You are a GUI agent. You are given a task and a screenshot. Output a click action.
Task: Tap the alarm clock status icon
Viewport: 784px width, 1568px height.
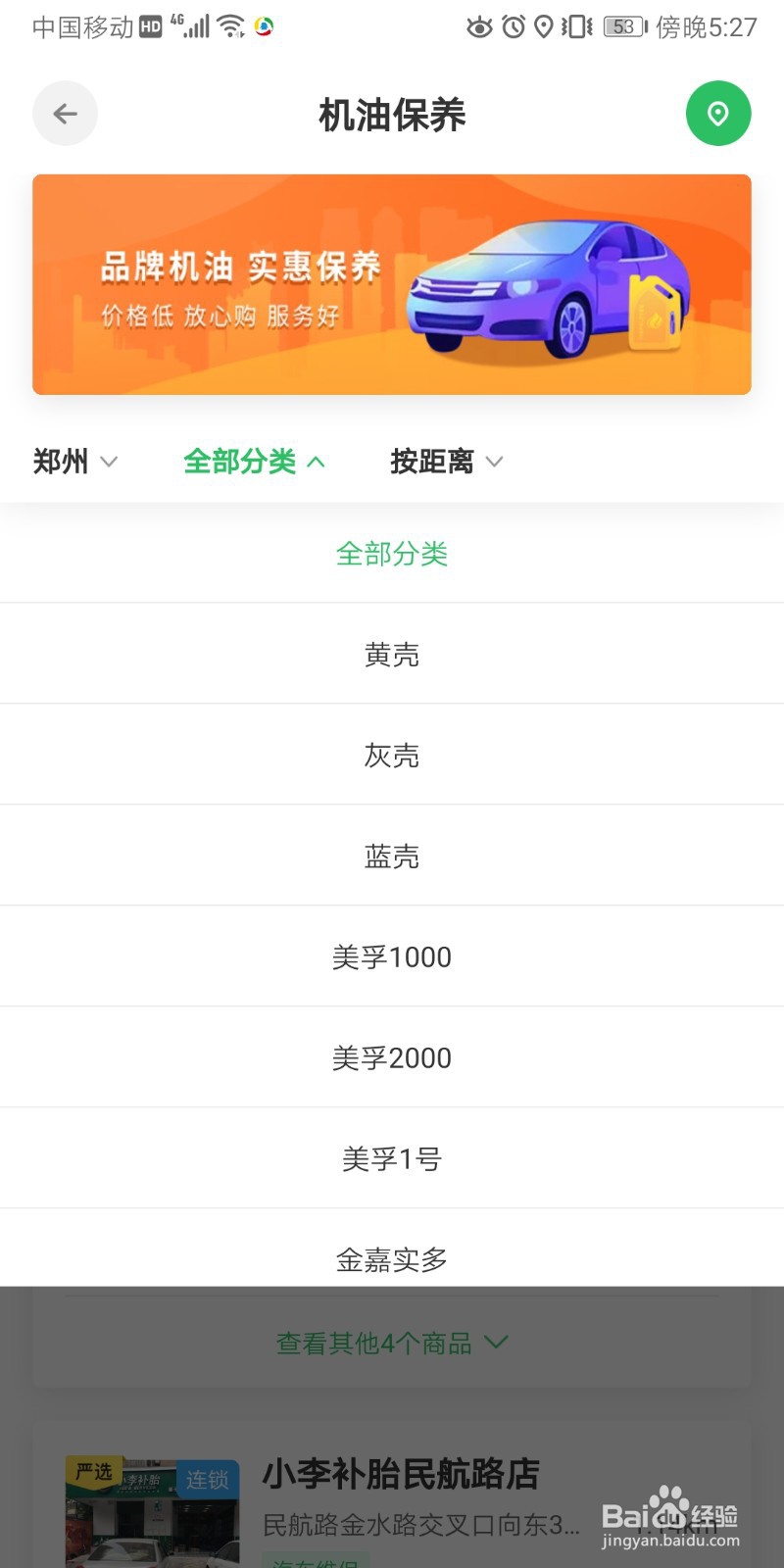(x=511, y=27)
